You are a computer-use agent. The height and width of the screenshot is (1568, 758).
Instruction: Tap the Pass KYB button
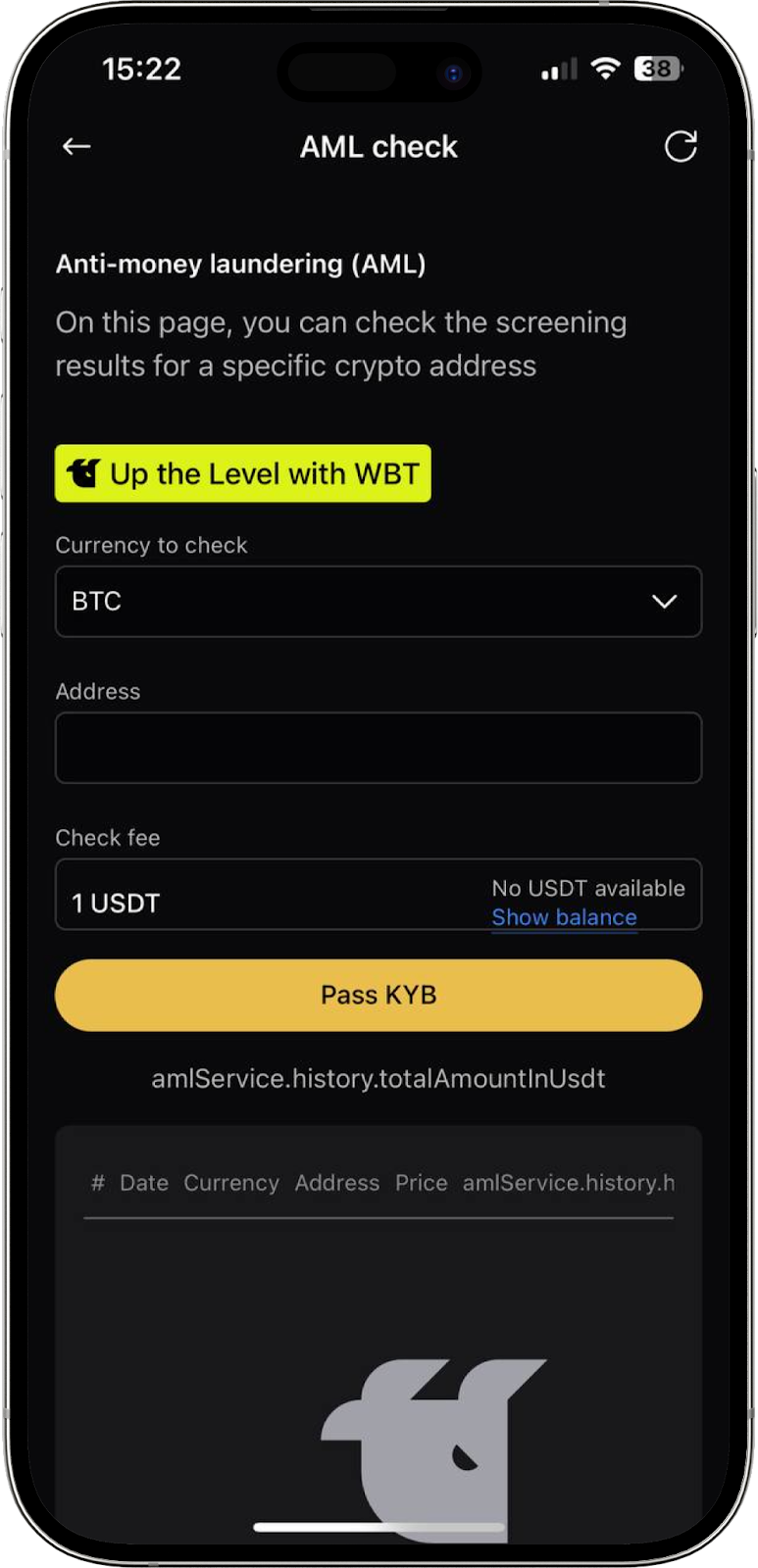[x=379, y=996]
